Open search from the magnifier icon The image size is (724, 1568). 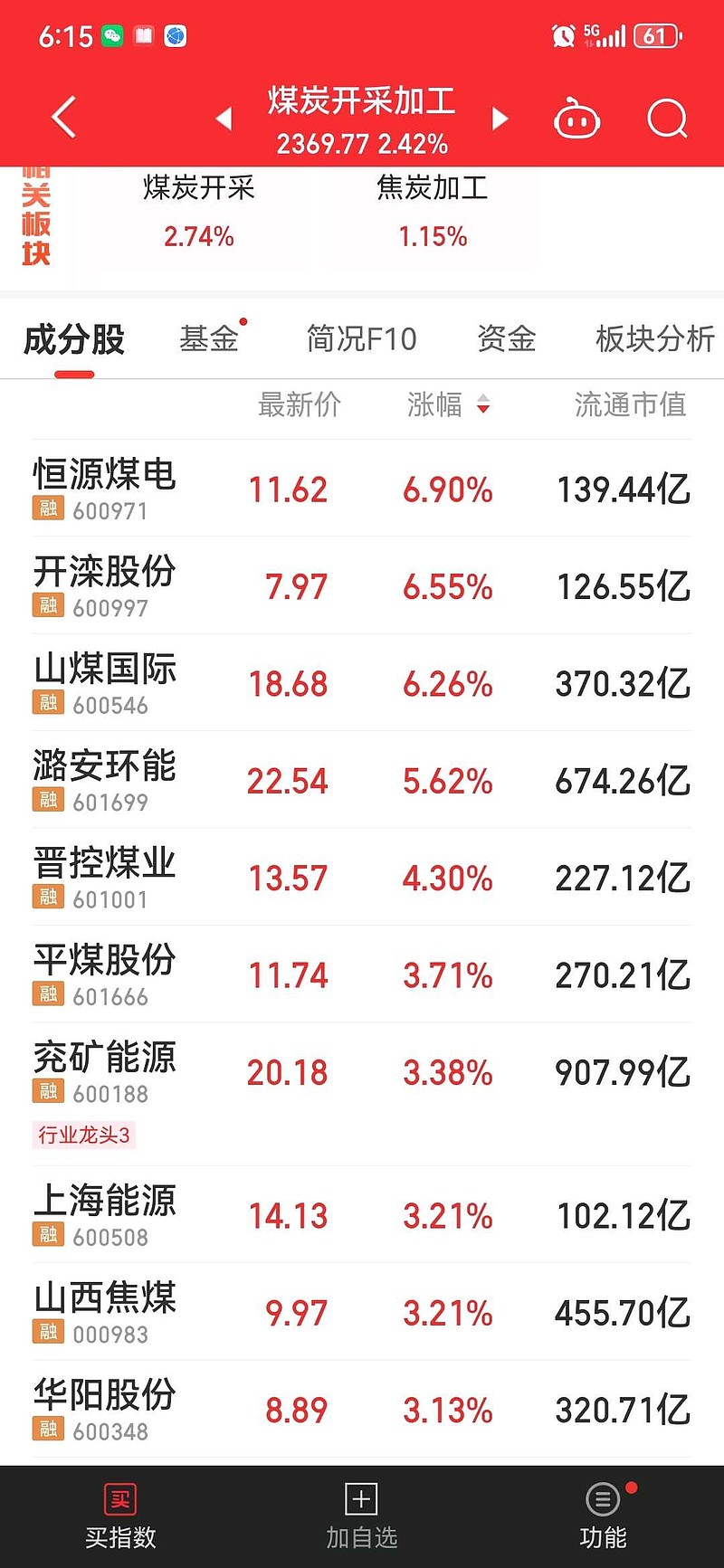coord(668,119)
